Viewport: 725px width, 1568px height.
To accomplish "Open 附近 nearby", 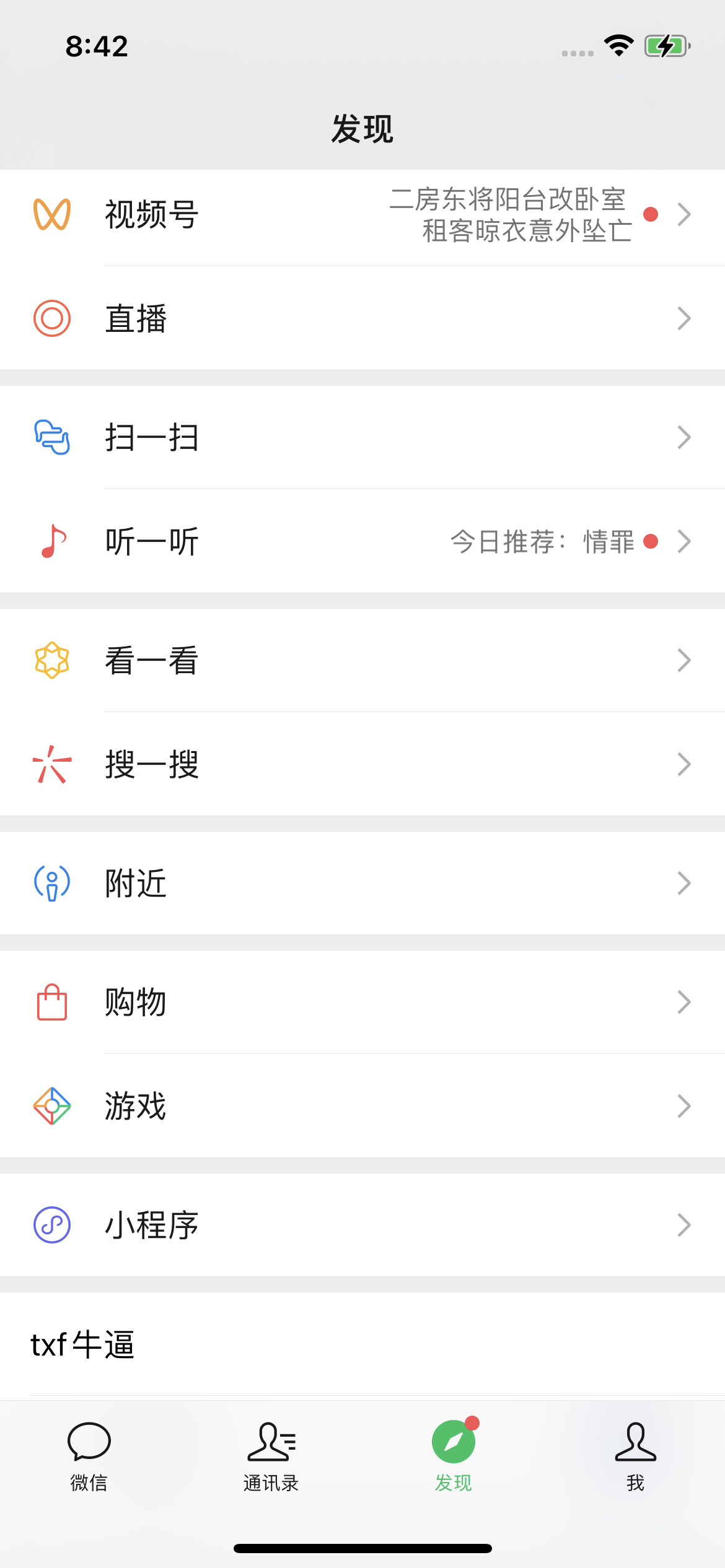I will pyautogui.click(x=362, y=883).
